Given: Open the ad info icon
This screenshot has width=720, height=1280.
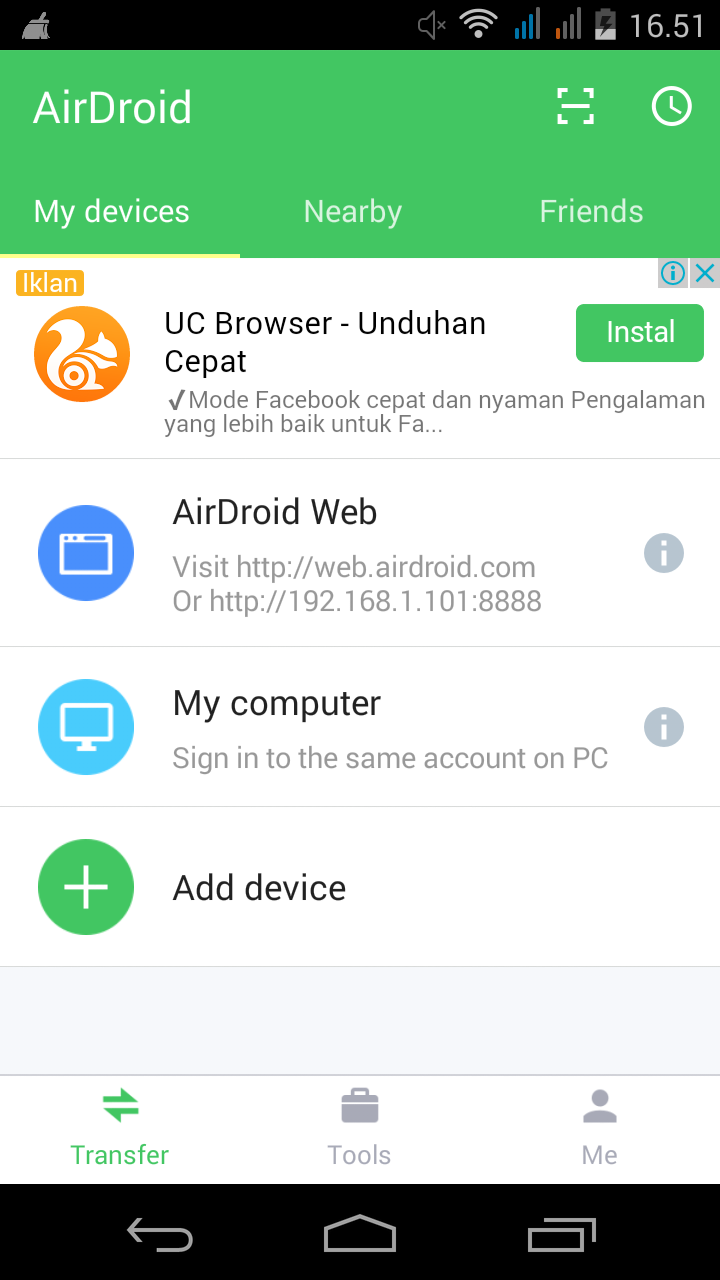Looking at the screenshot, I should coord(674,273).
